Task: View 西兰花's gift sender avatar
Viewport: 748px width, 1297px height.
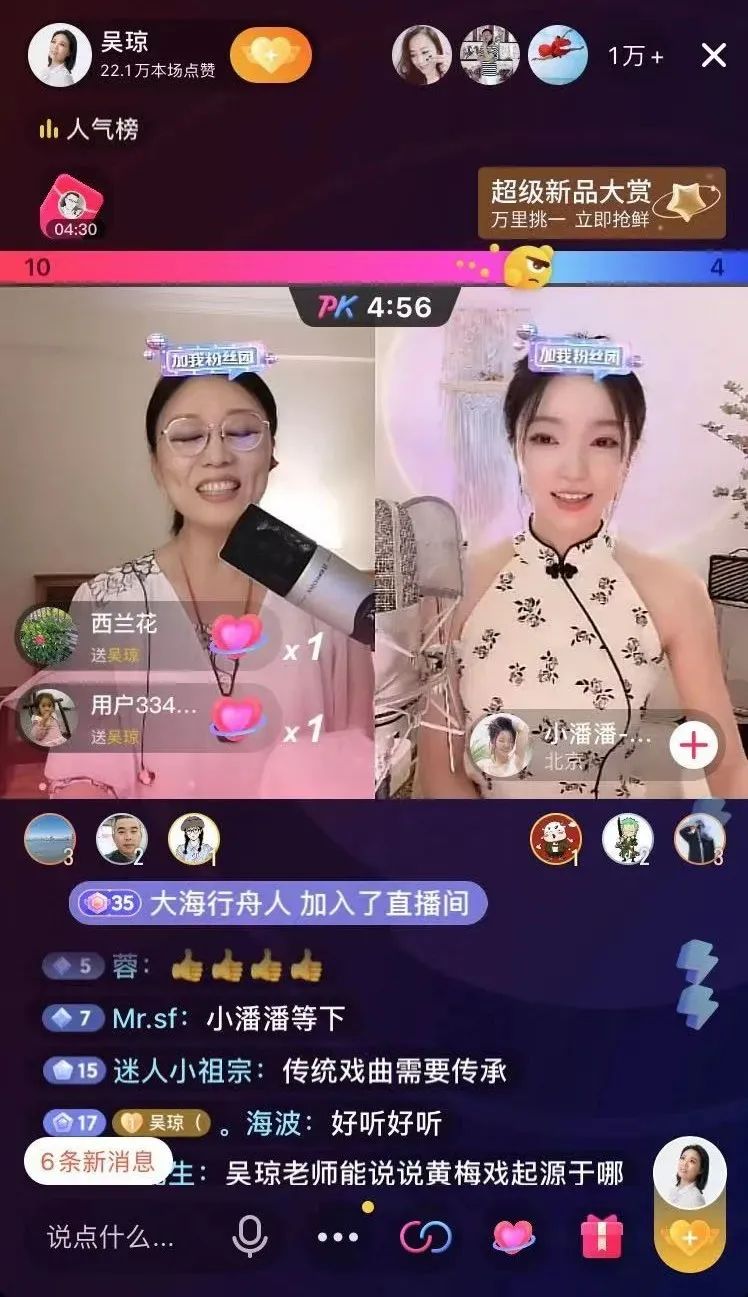Action: (x=47, y=636)
